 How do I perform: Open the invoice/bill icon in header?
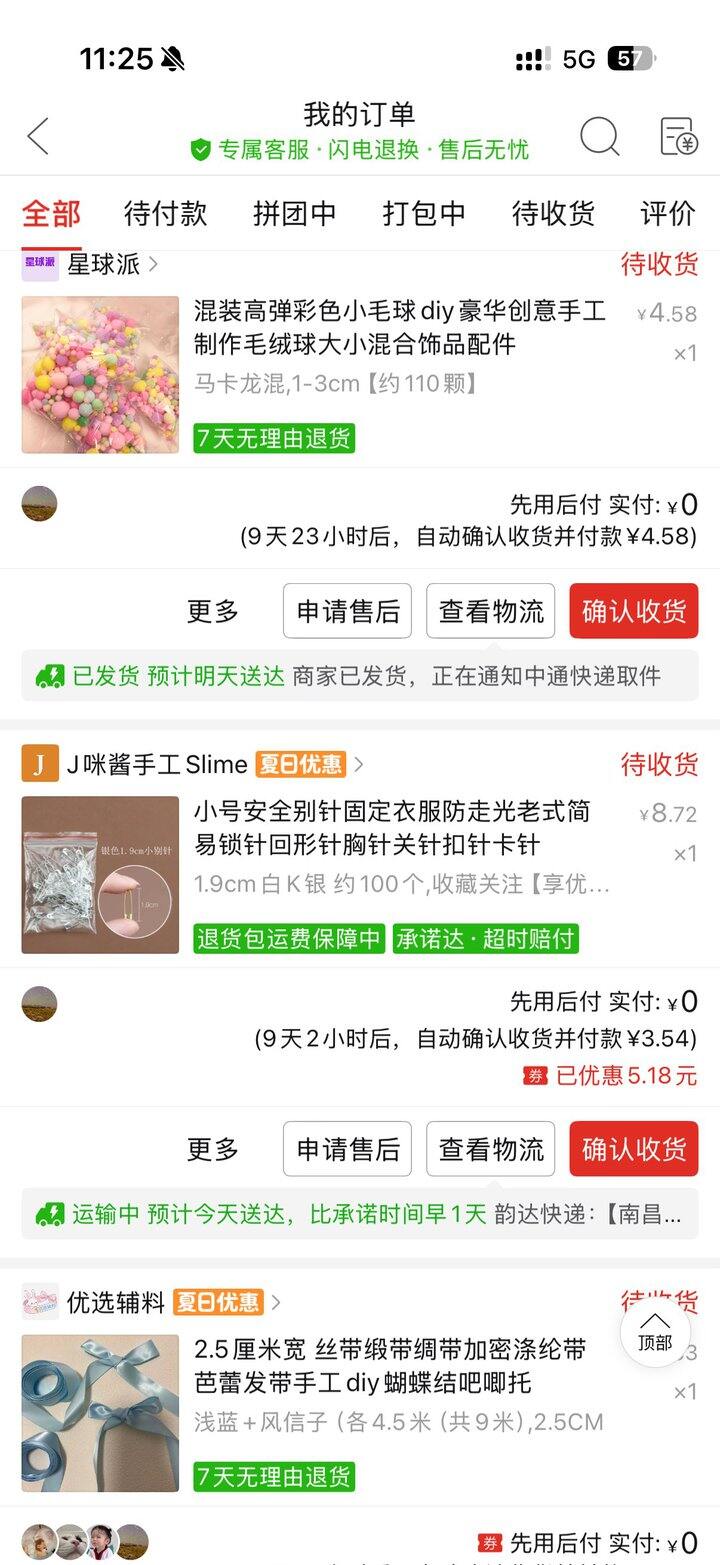pyautogui.click(x=679, y=136)
